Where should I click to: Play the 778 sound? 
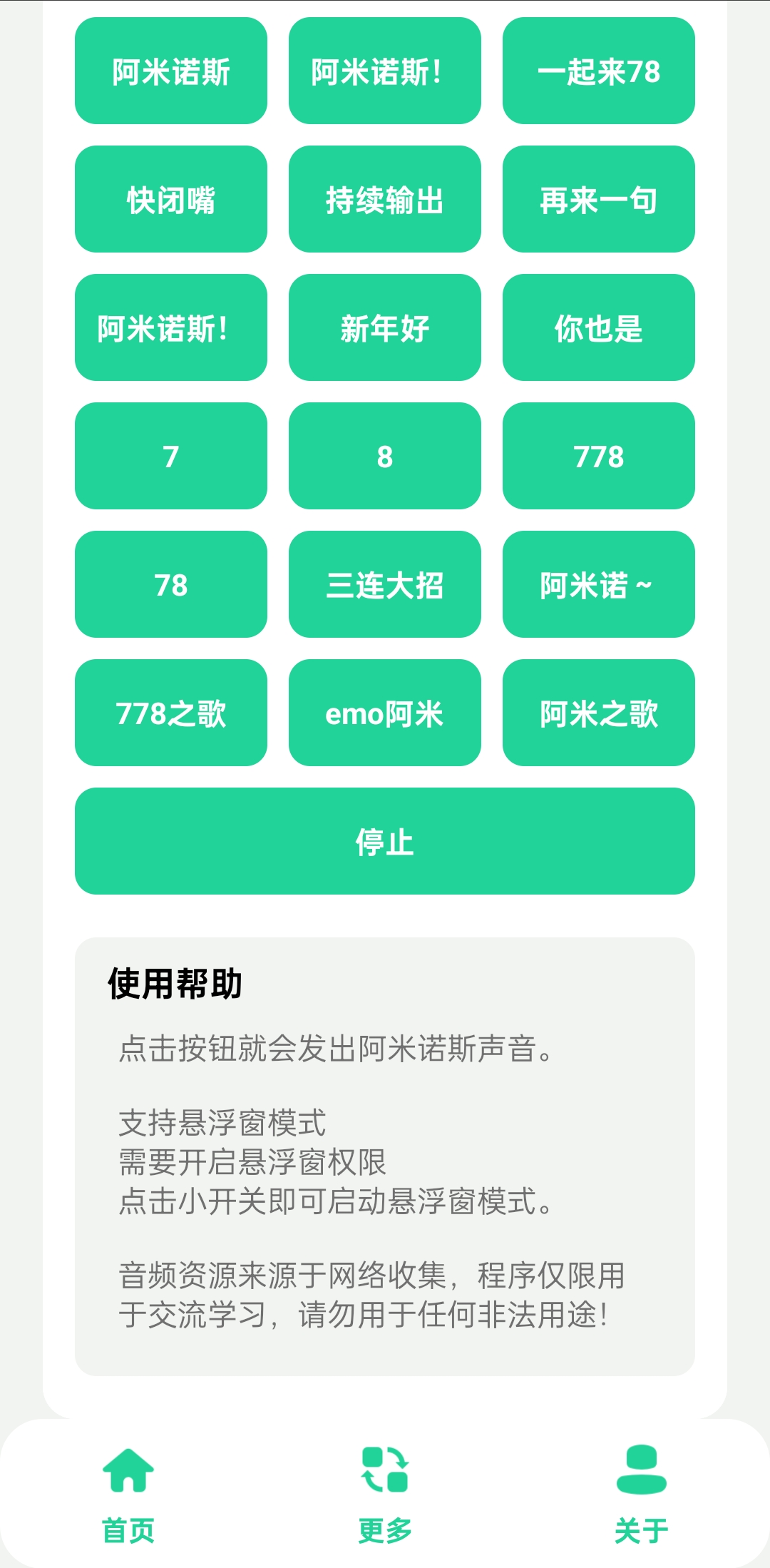tap(599, 457)
